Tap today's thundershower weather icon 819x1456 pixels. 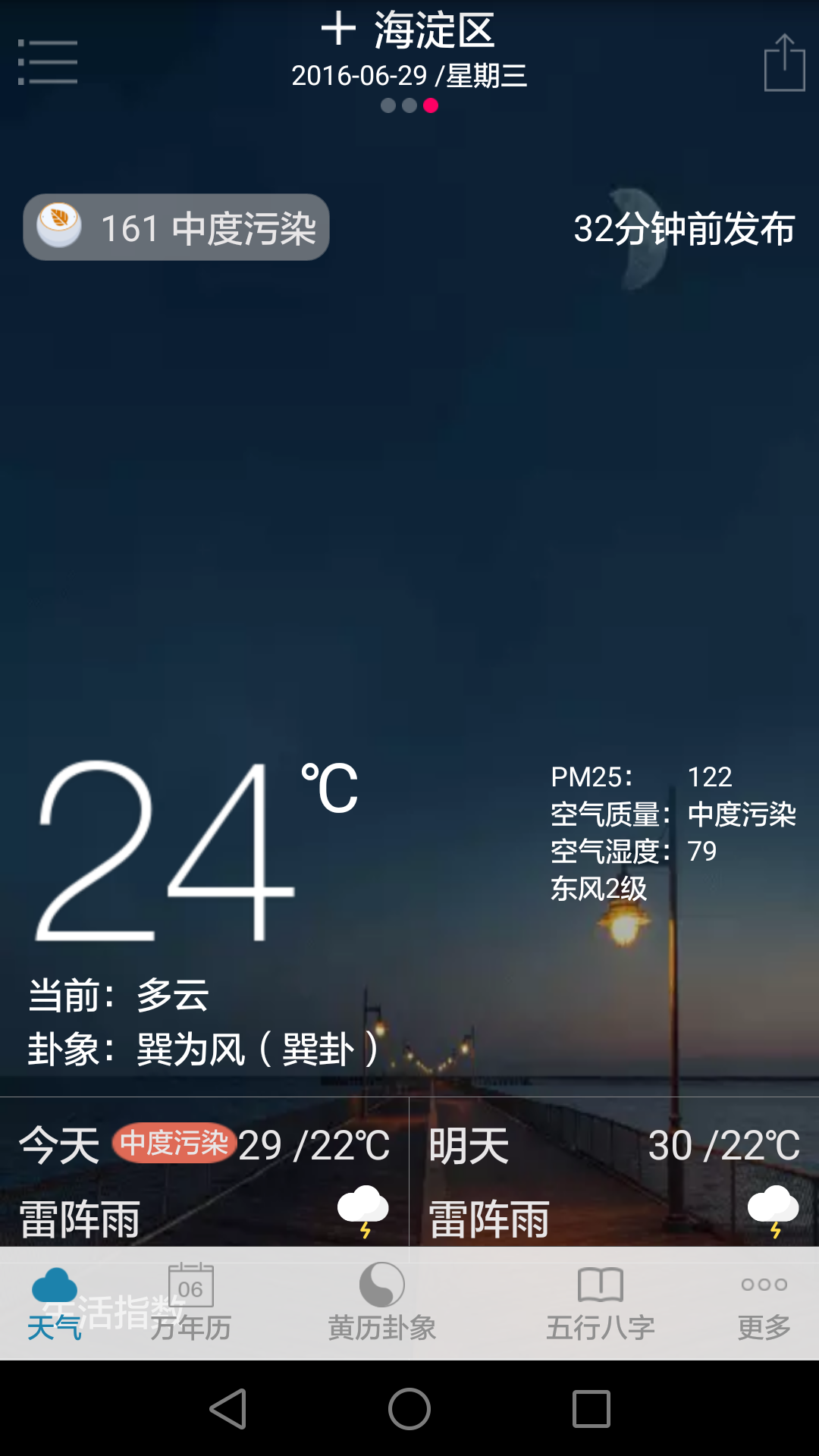(364, 1206)
